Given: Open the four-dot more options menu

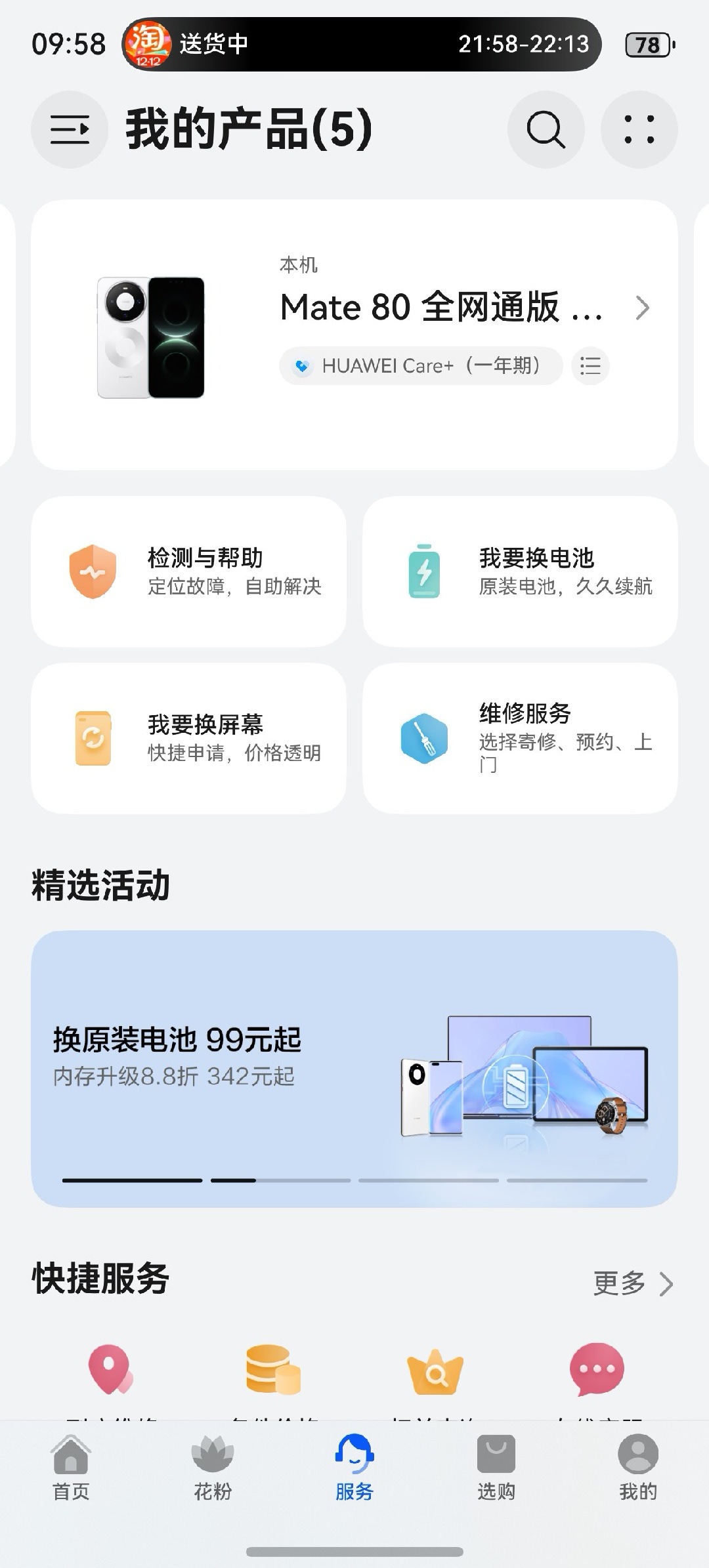Looking at the screenshot, I should [x=639, y=129].
